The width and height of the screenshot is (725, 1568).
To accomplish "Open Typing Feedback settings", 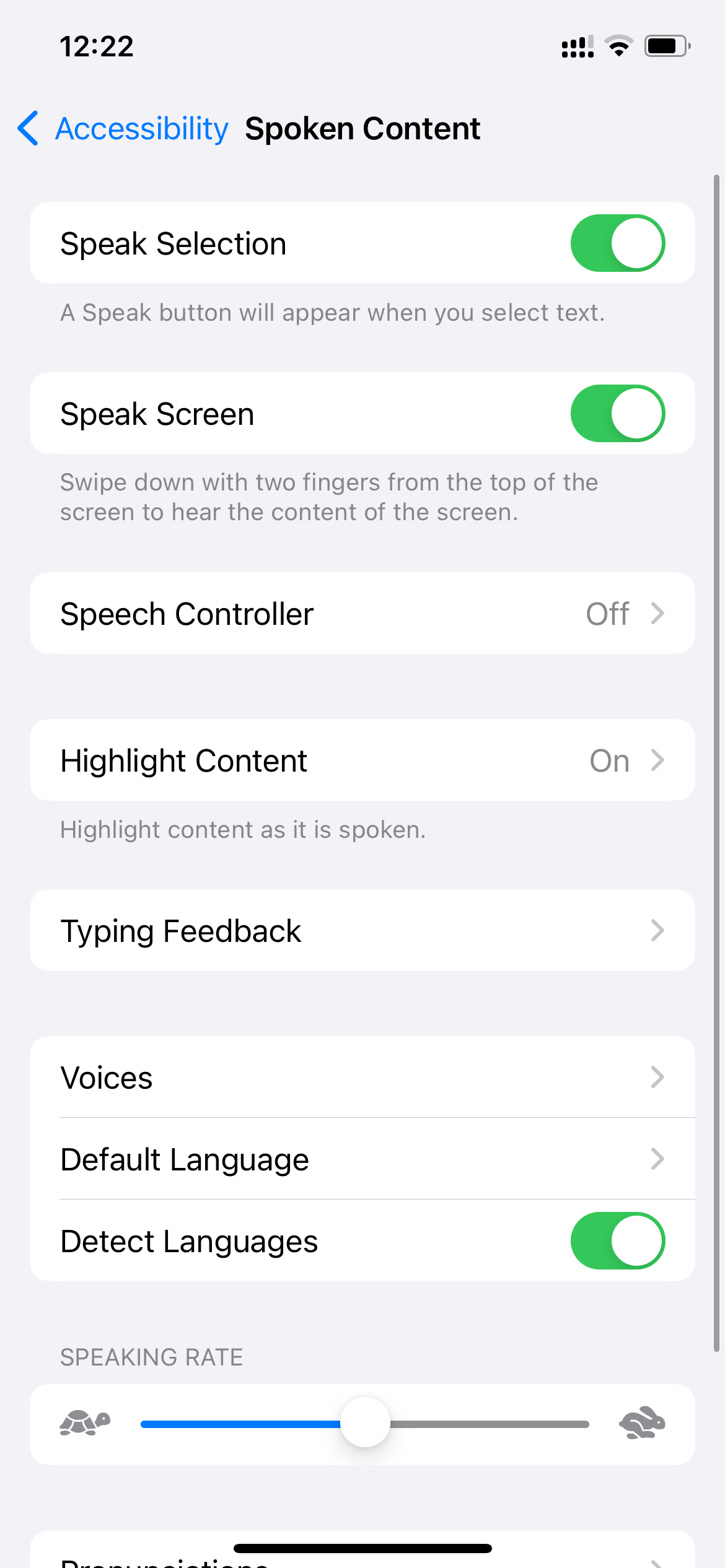I will [x=362, y=931].
